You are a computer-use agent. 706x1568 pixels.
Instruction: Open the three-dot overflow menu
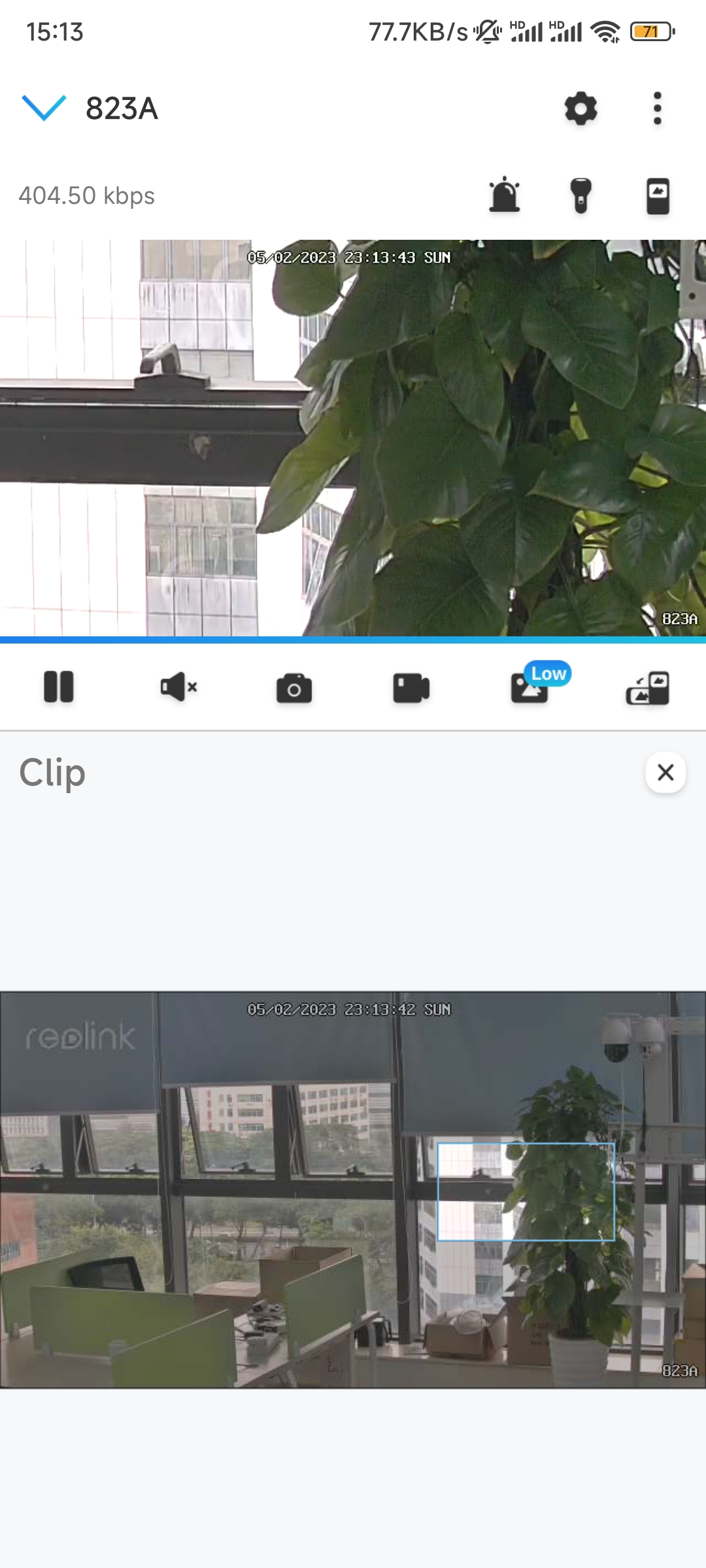pyautogui.click(x=658, y=108)
